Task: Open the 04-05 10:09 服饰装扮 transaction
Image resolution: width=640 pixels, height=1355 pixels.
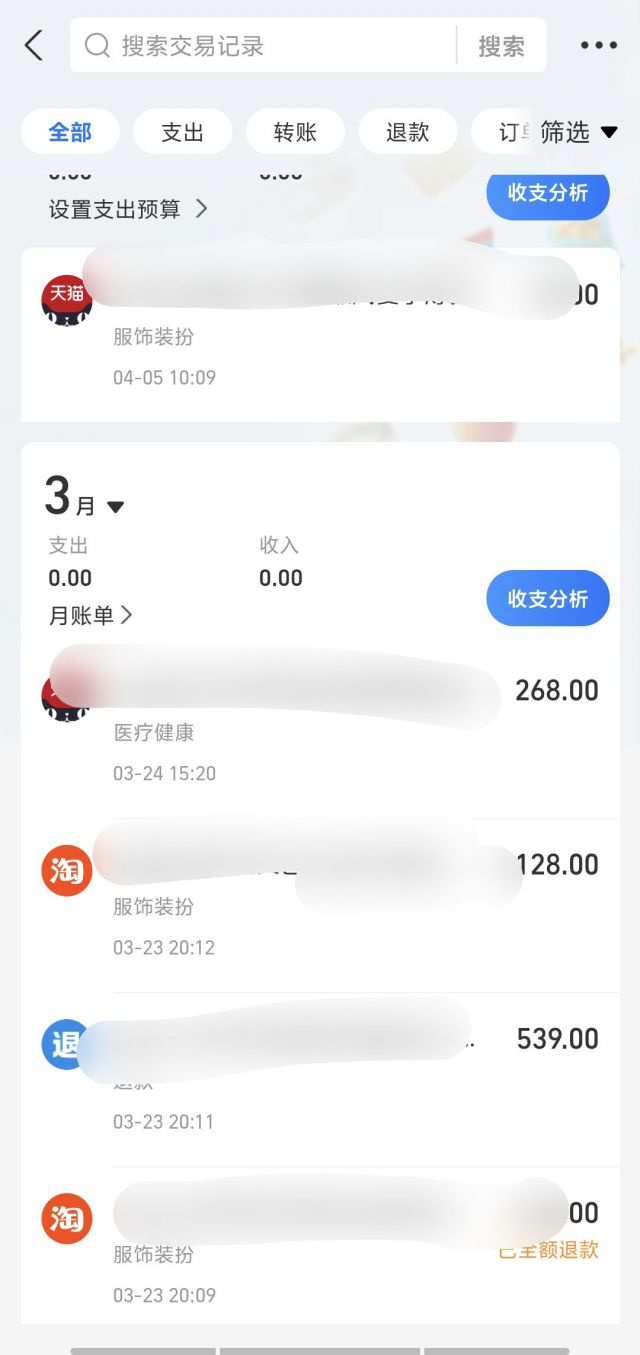Action: [x=320, y=335]
